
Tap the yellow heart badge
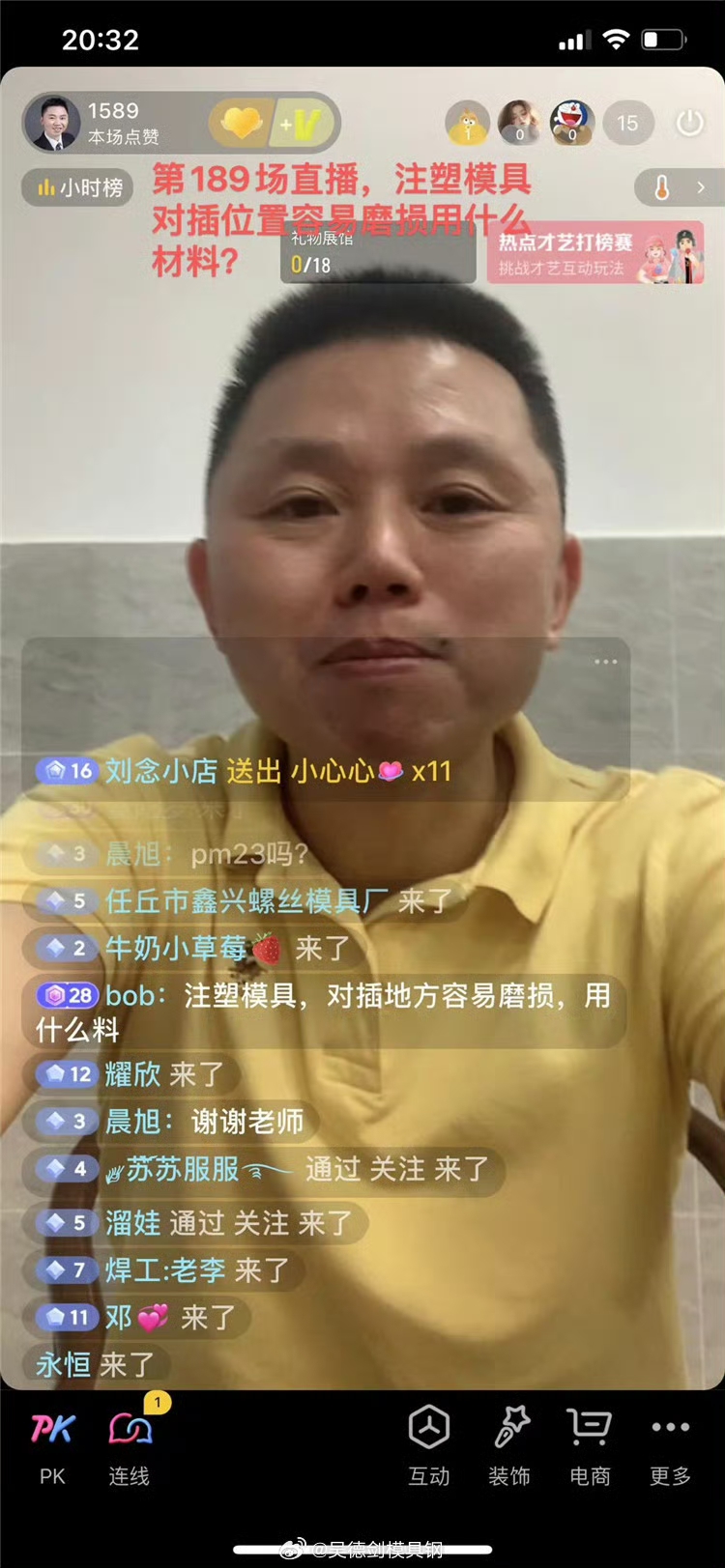click(x=242, y=124)
